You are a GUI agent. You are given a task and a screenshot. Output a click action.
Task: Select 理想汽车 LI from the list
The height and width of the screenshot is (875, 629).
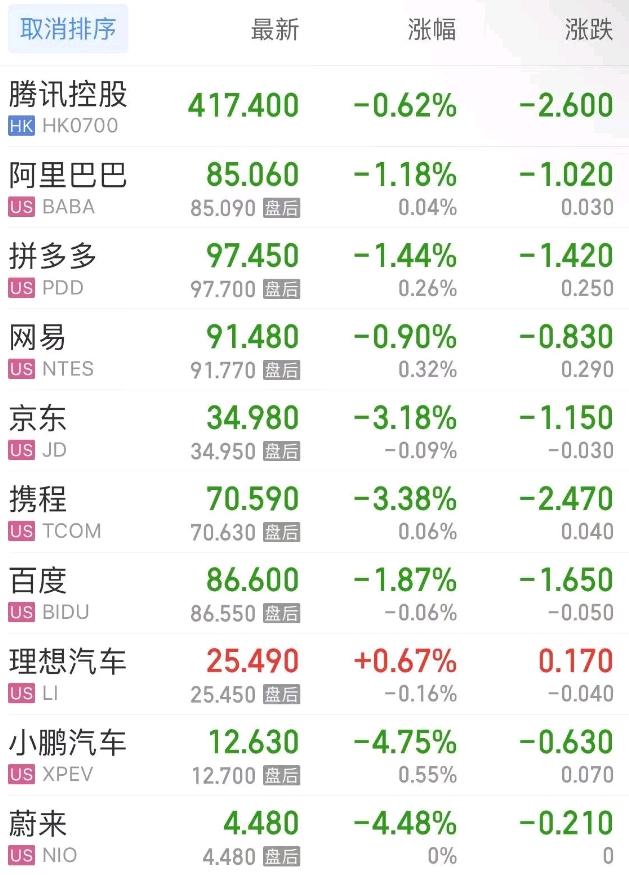tap(68, 674)
